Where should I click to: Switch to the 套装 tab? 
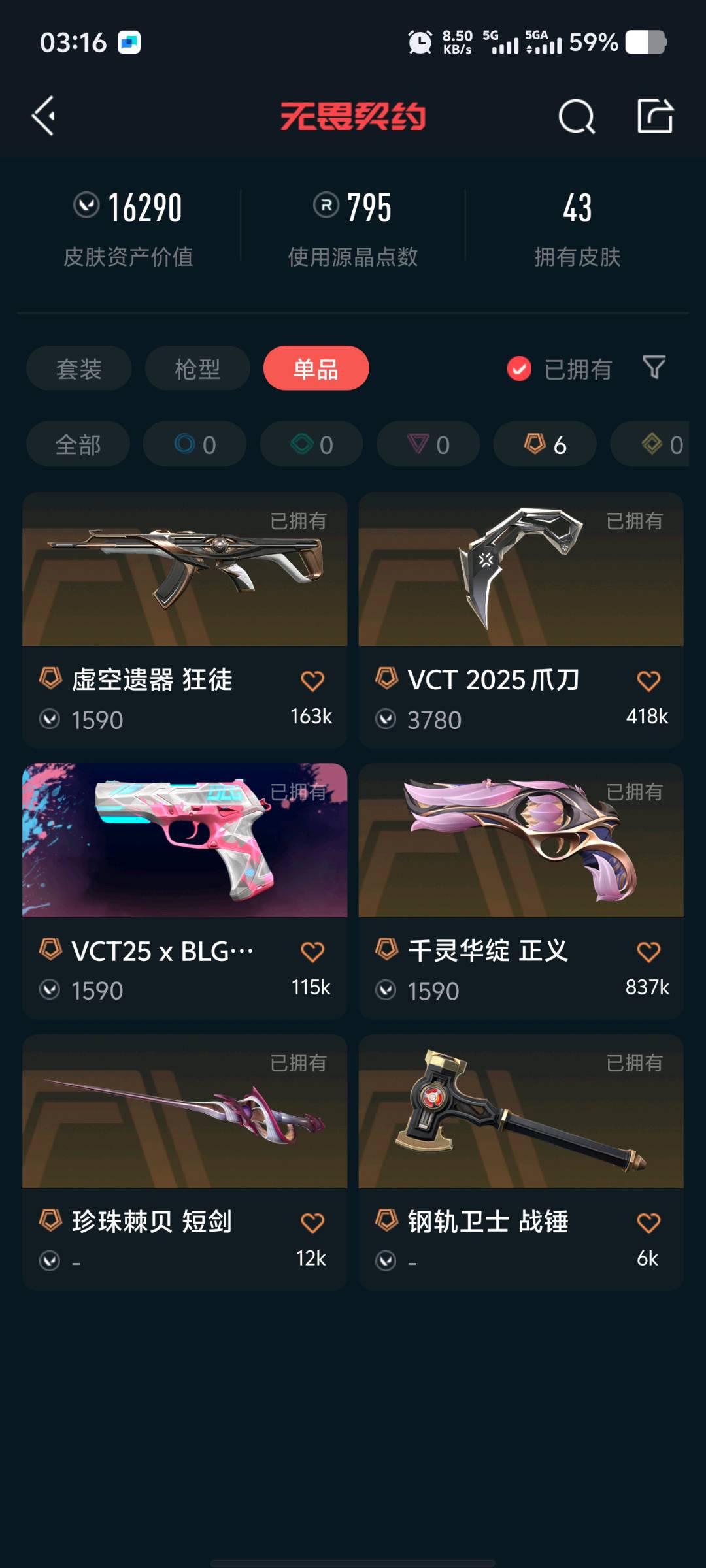click(78, 368)
